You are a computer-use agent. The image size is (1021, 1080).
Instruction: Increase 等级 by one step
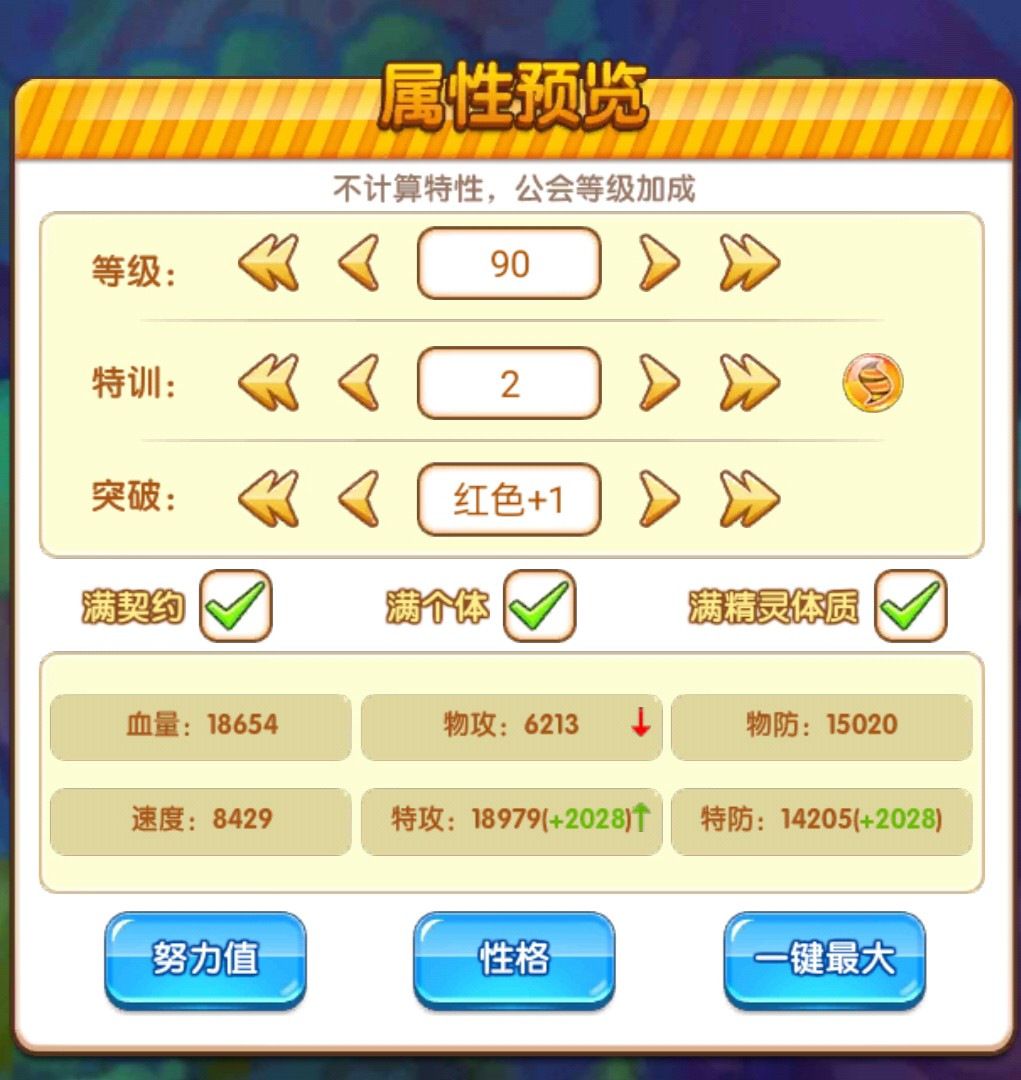pyautogui.click(x=659, y=264)
